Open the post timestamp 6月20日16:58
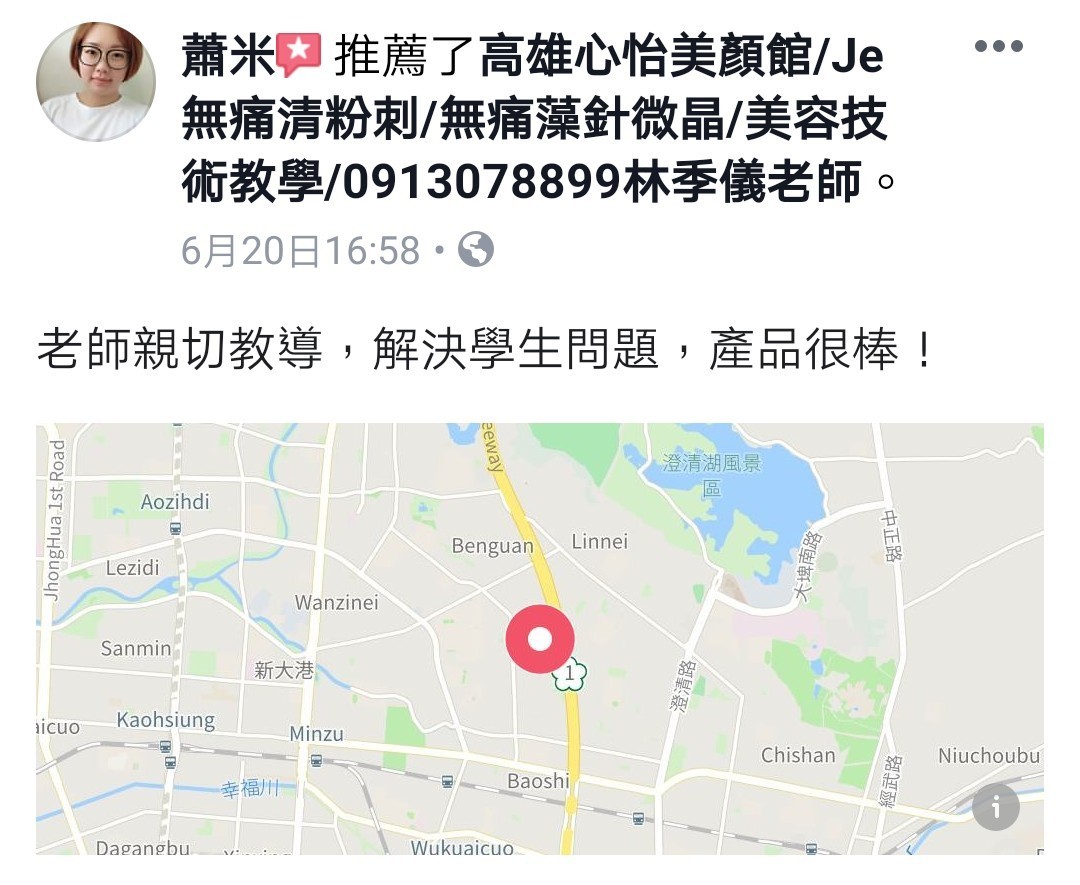Screen dimensions: 1080x885 pyautogui.click(x=300, y=250)
